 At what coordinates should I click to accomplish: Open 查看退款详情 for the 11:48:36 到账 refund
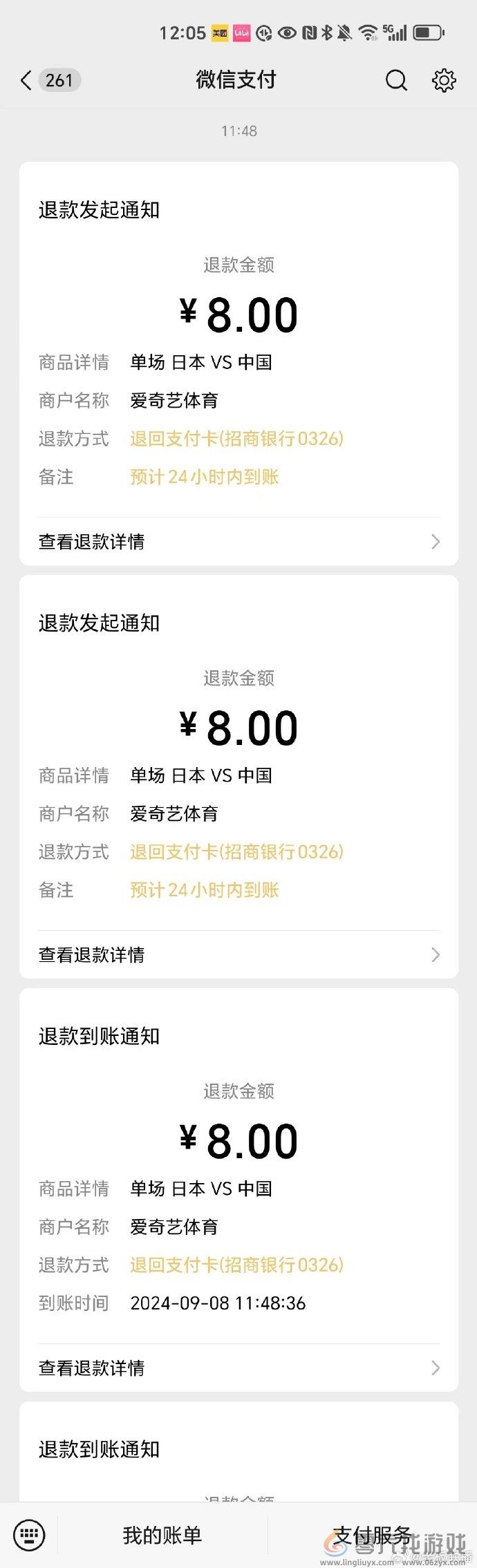[x=238, y=1368]
